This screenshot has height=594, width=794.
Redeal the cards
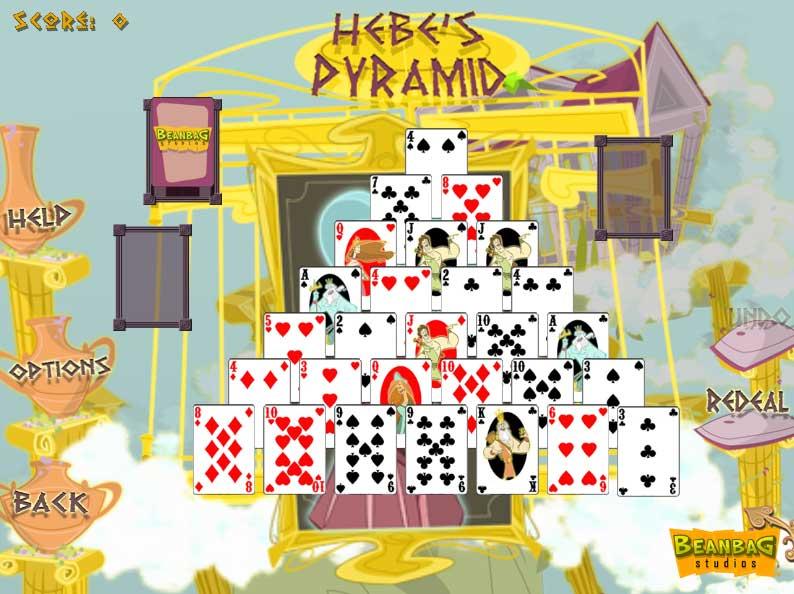[747, 402]
